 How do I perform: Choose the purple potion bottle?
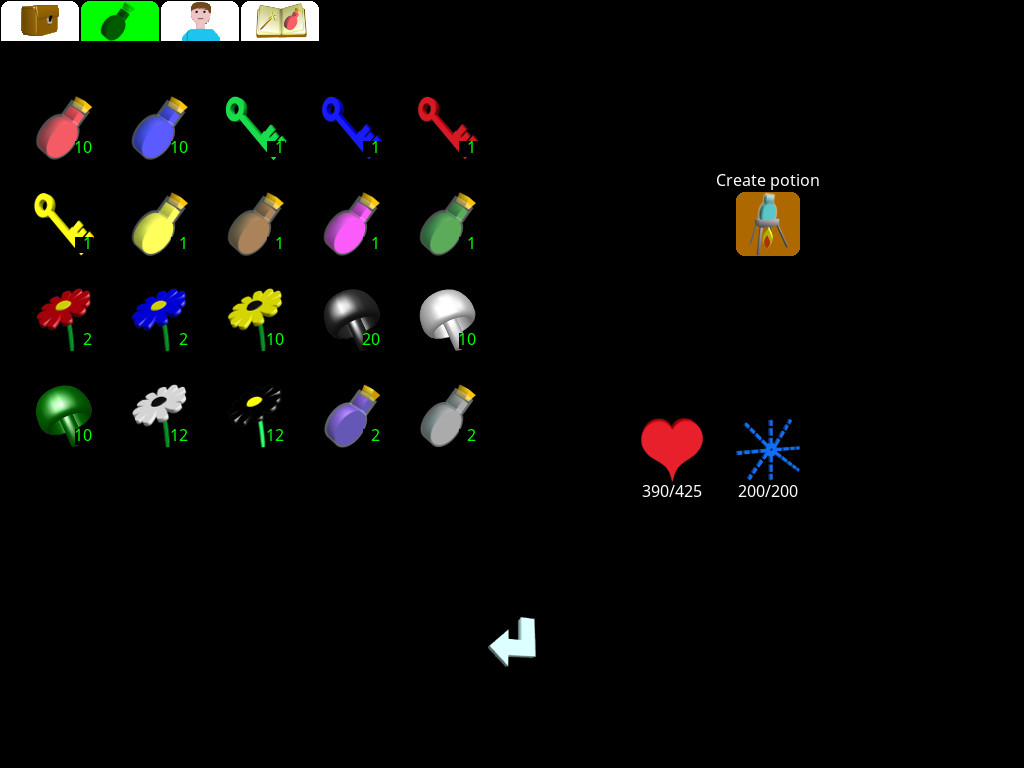pyautogui.click(x=350, y=416)
